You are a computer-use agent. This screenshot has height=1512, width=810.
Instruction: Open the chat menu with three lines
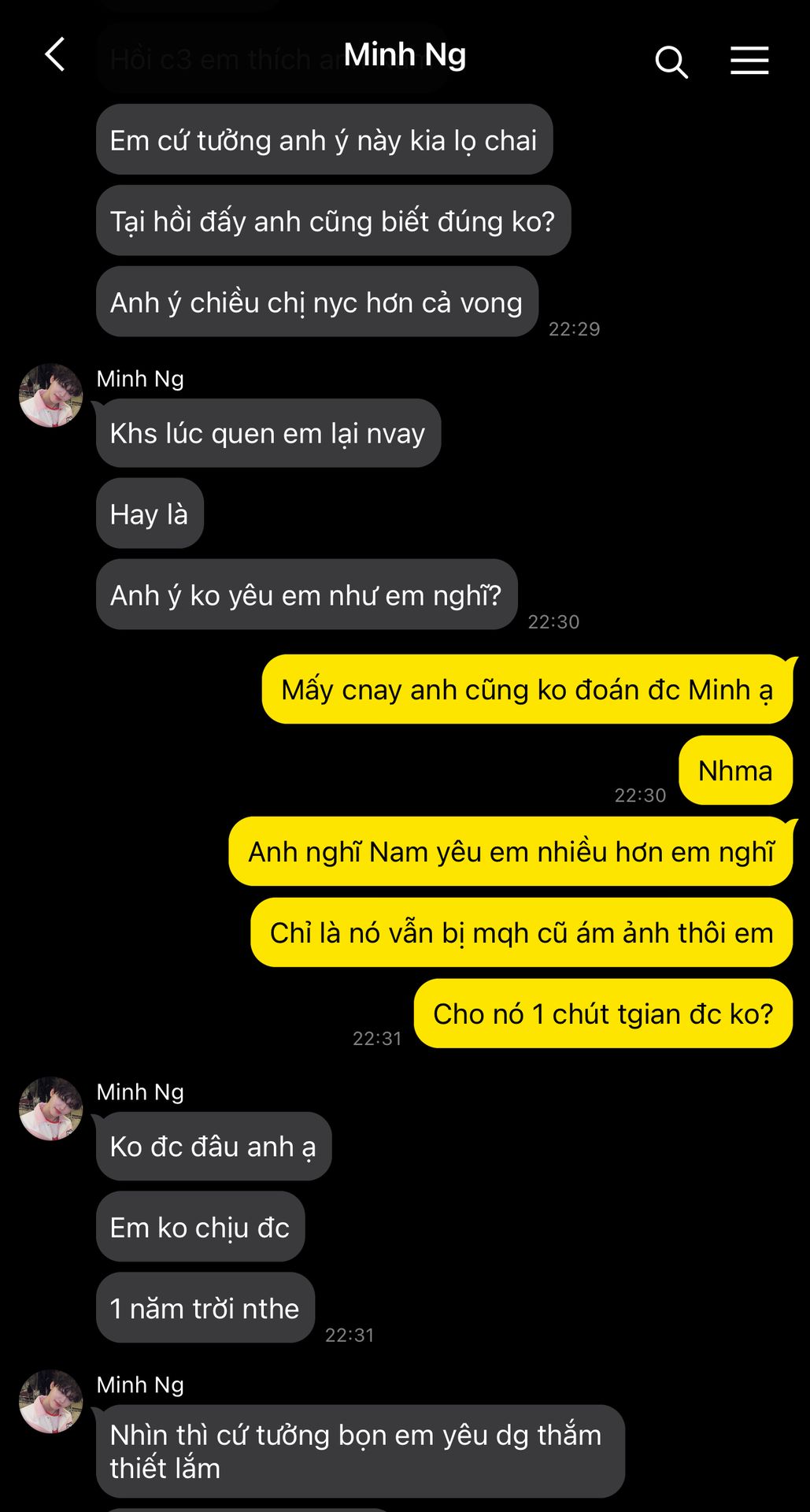pos(749,61)
